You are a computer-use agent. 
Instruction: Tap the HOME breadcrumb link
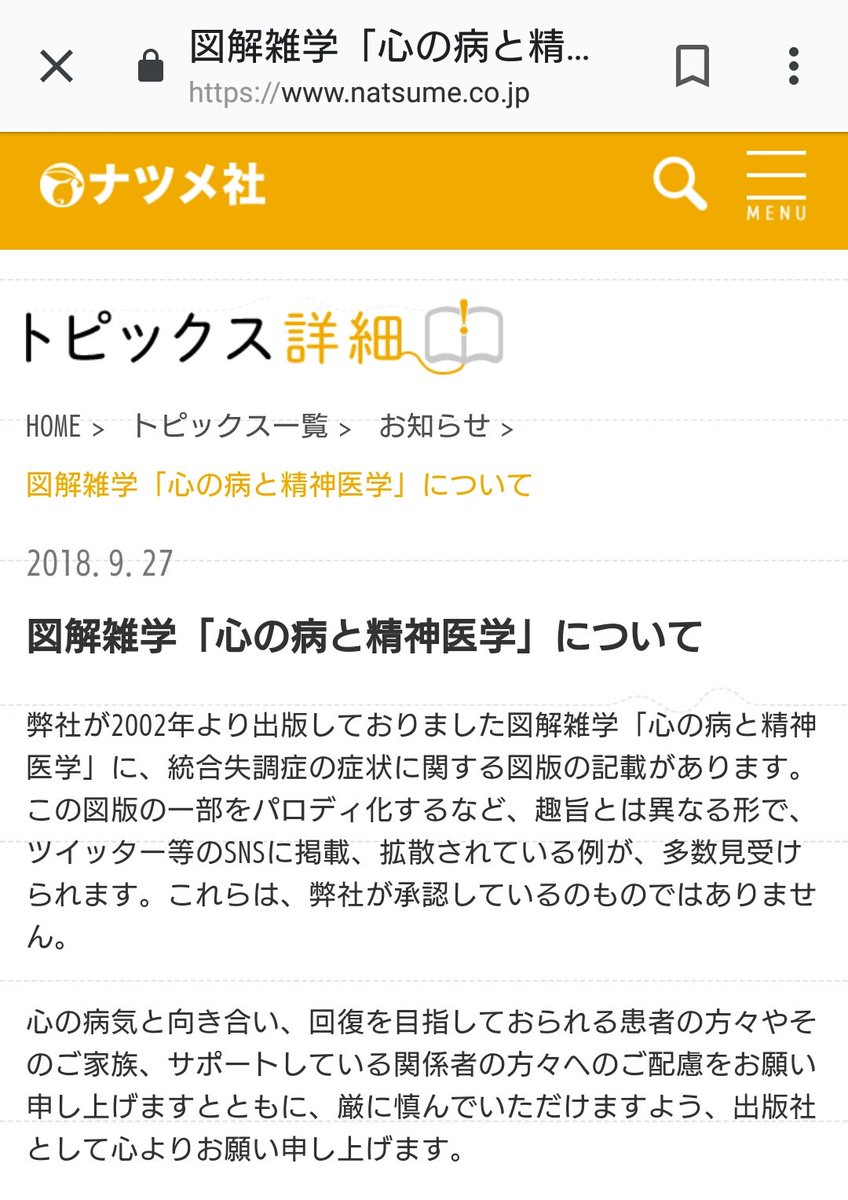[x=53, y=427]
